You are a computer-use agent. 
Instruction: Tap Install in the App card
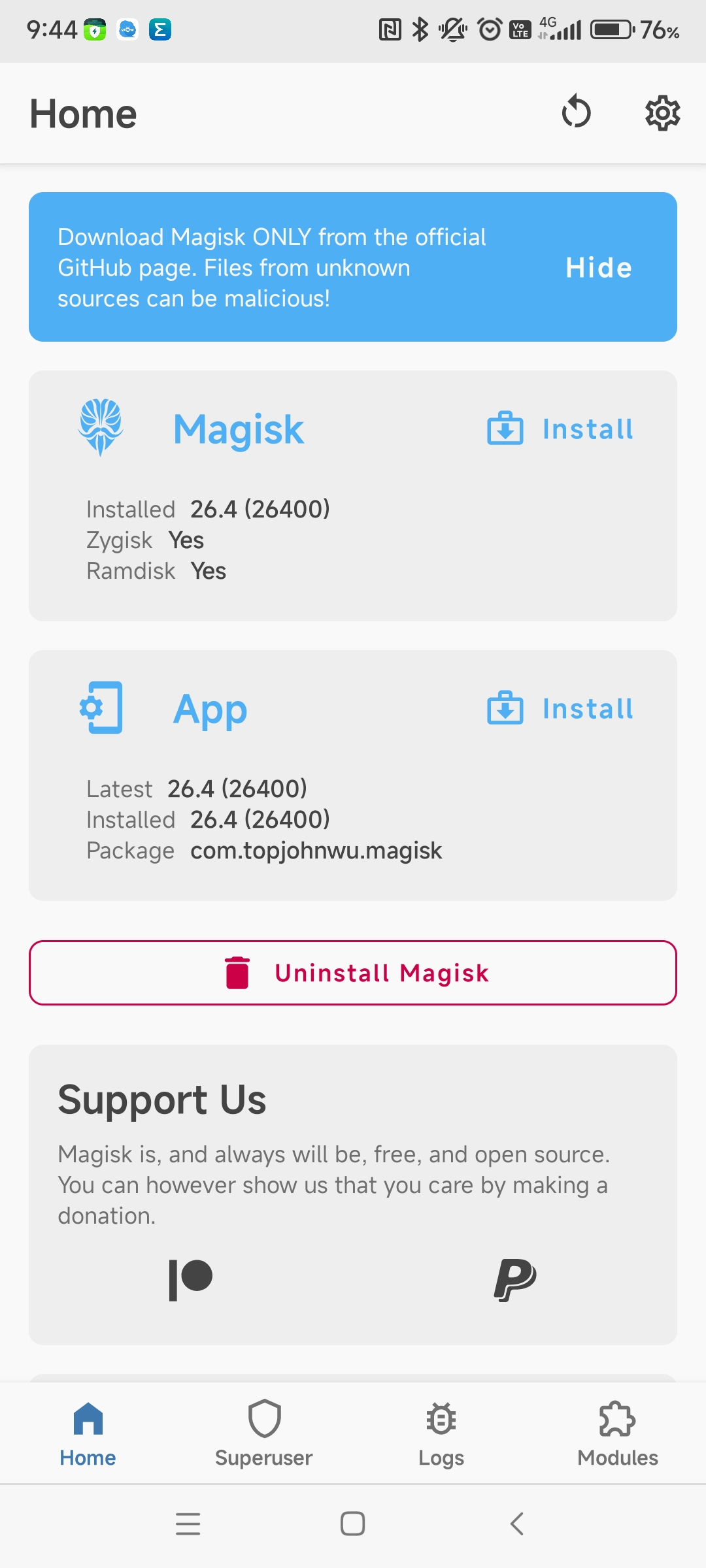tap(561, 709)
